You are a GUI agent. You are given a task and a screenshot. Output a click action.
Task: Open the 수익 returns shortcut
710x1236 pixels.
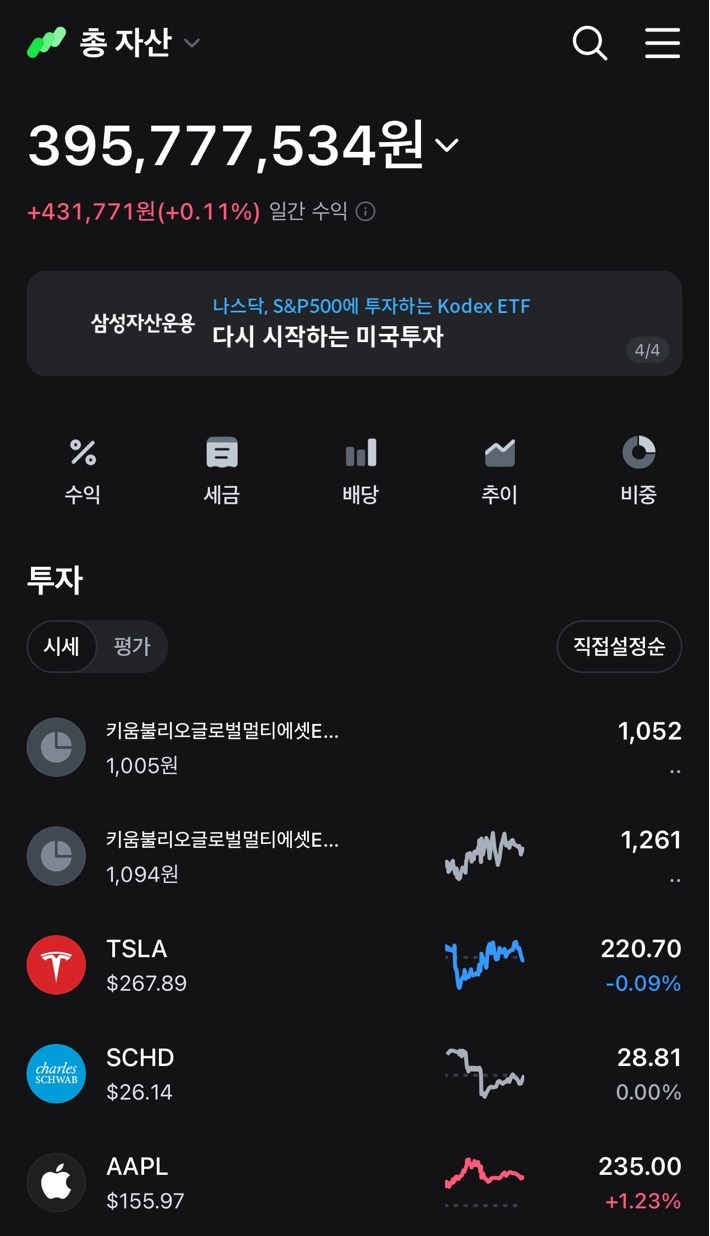(x=83, y=470)
